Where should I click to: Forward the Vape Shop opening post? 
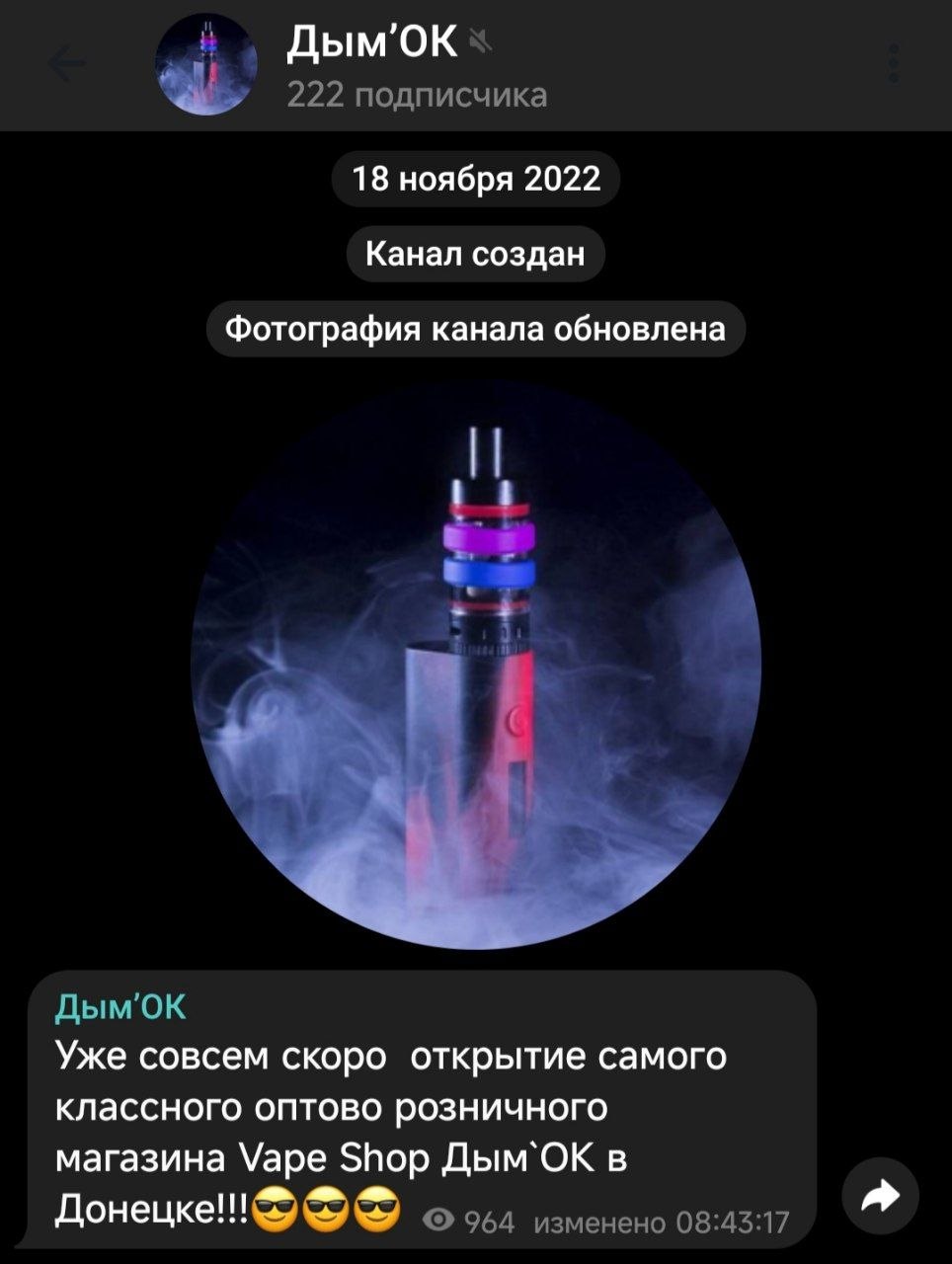coord(880,1197)
